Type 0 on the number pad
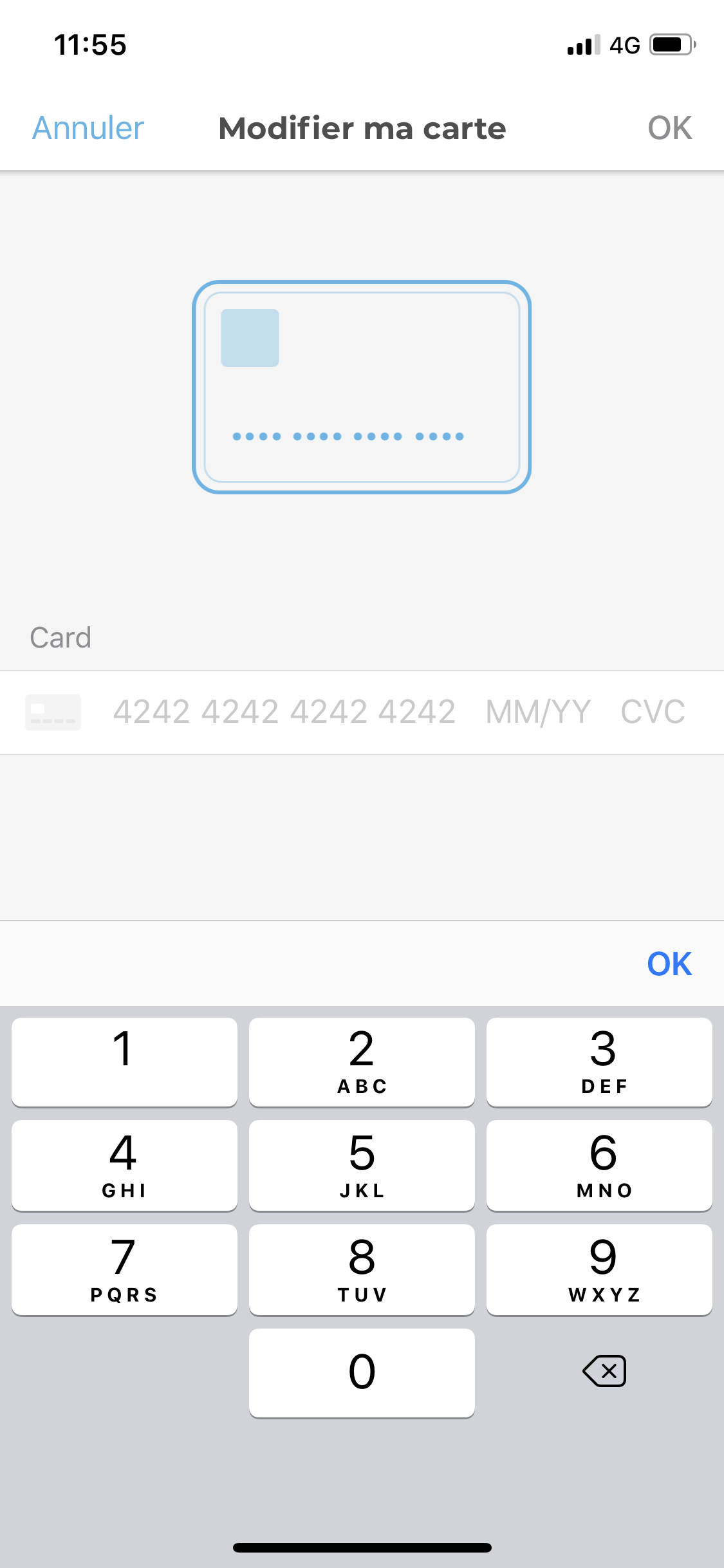 pyautogui.click(x=362, y=1372)
